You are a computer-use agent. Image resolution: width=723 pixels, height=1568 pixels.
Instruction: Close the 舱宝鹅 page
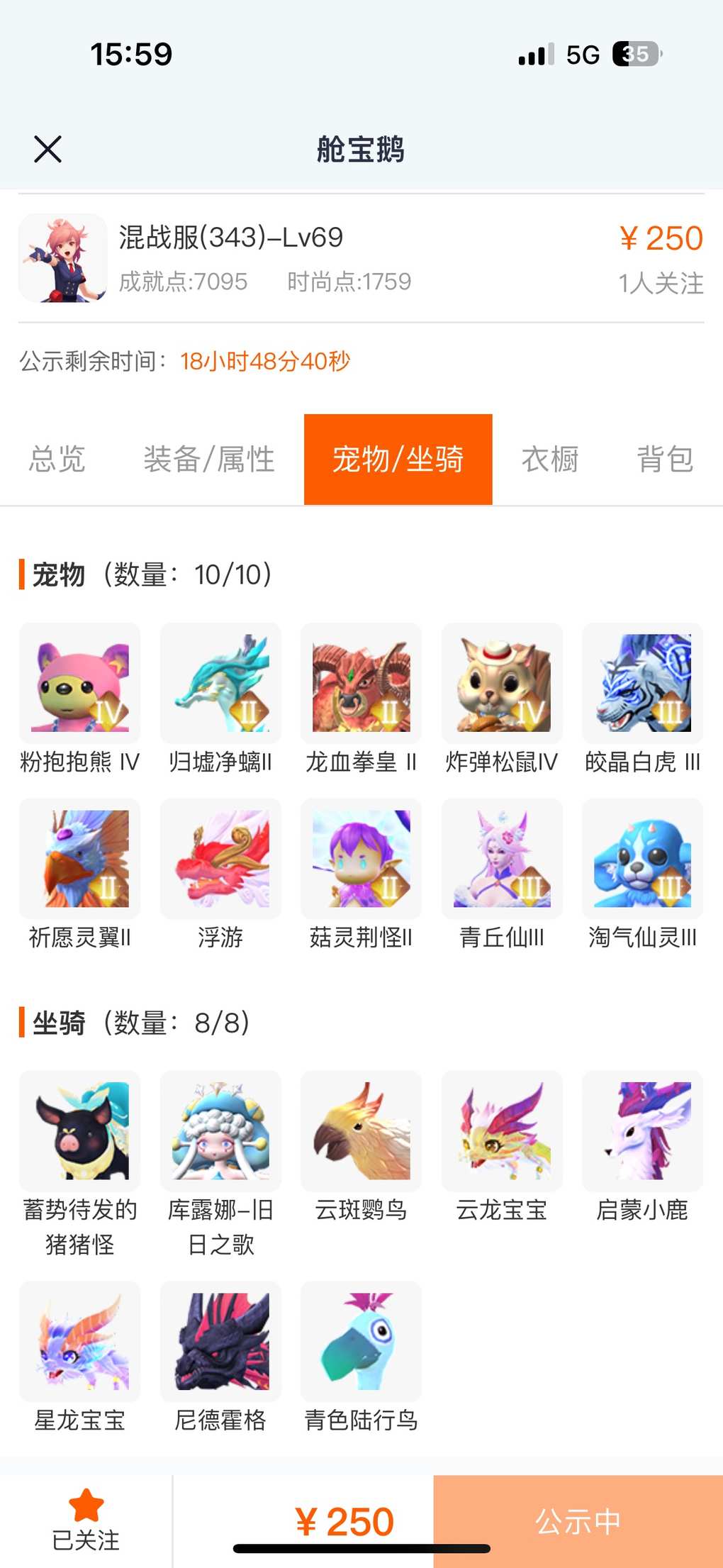47,149
